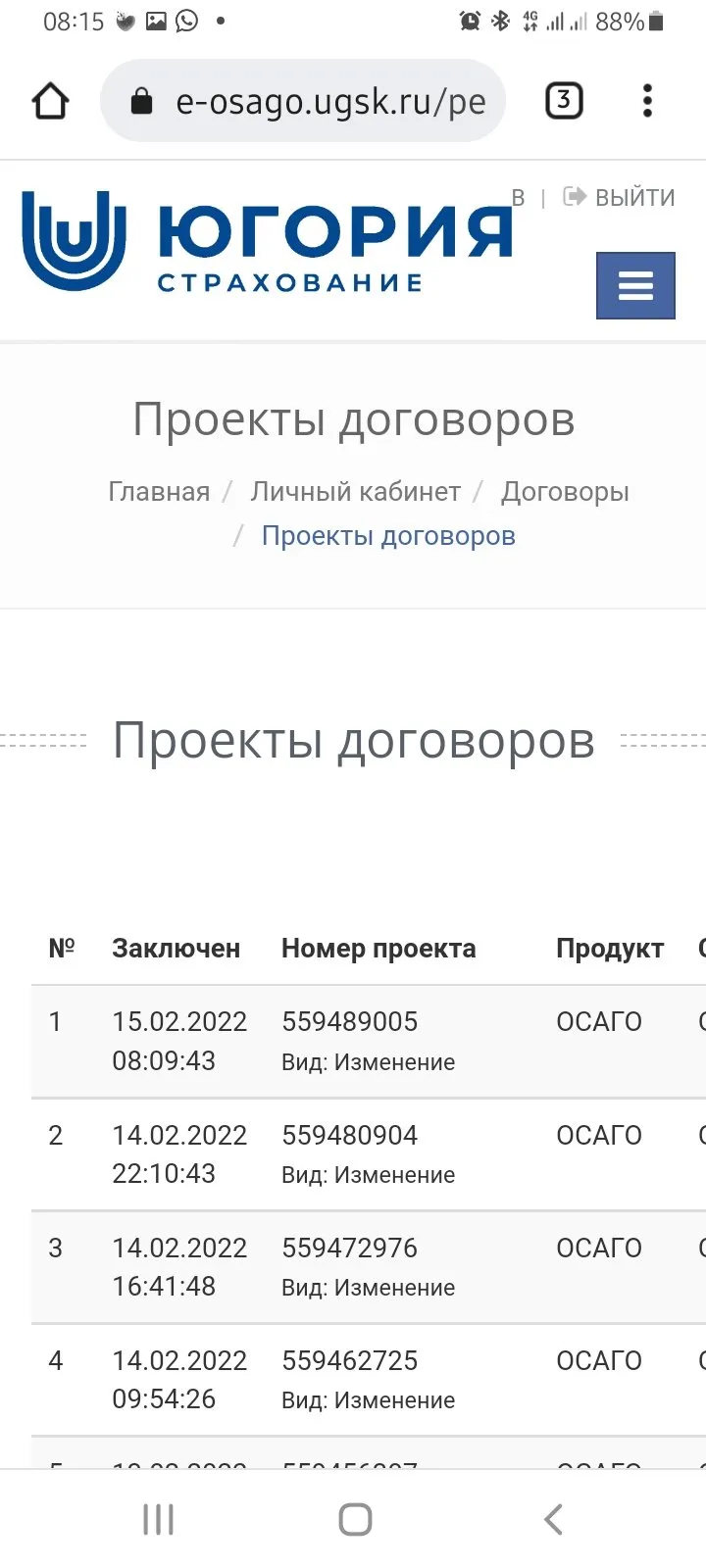This screenshot has height=1568, width=706.
Task: Open the blue hamburger site menu
Action: pyautogui.click(x=635, y=285)
